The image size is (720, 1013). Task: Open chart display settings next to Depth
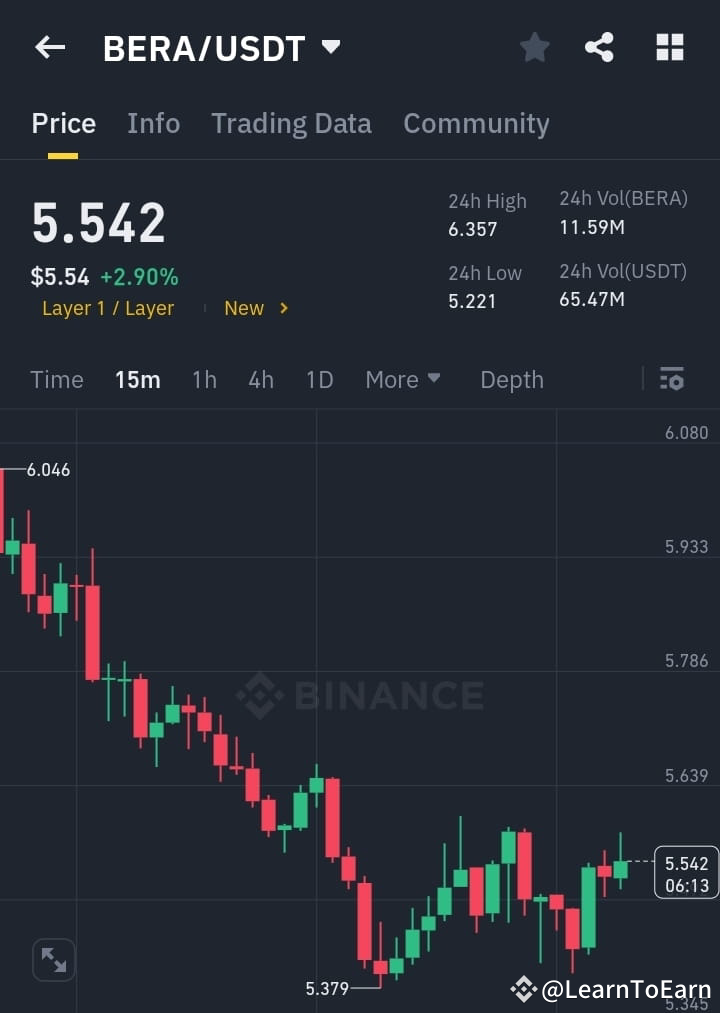click(671, 380)
